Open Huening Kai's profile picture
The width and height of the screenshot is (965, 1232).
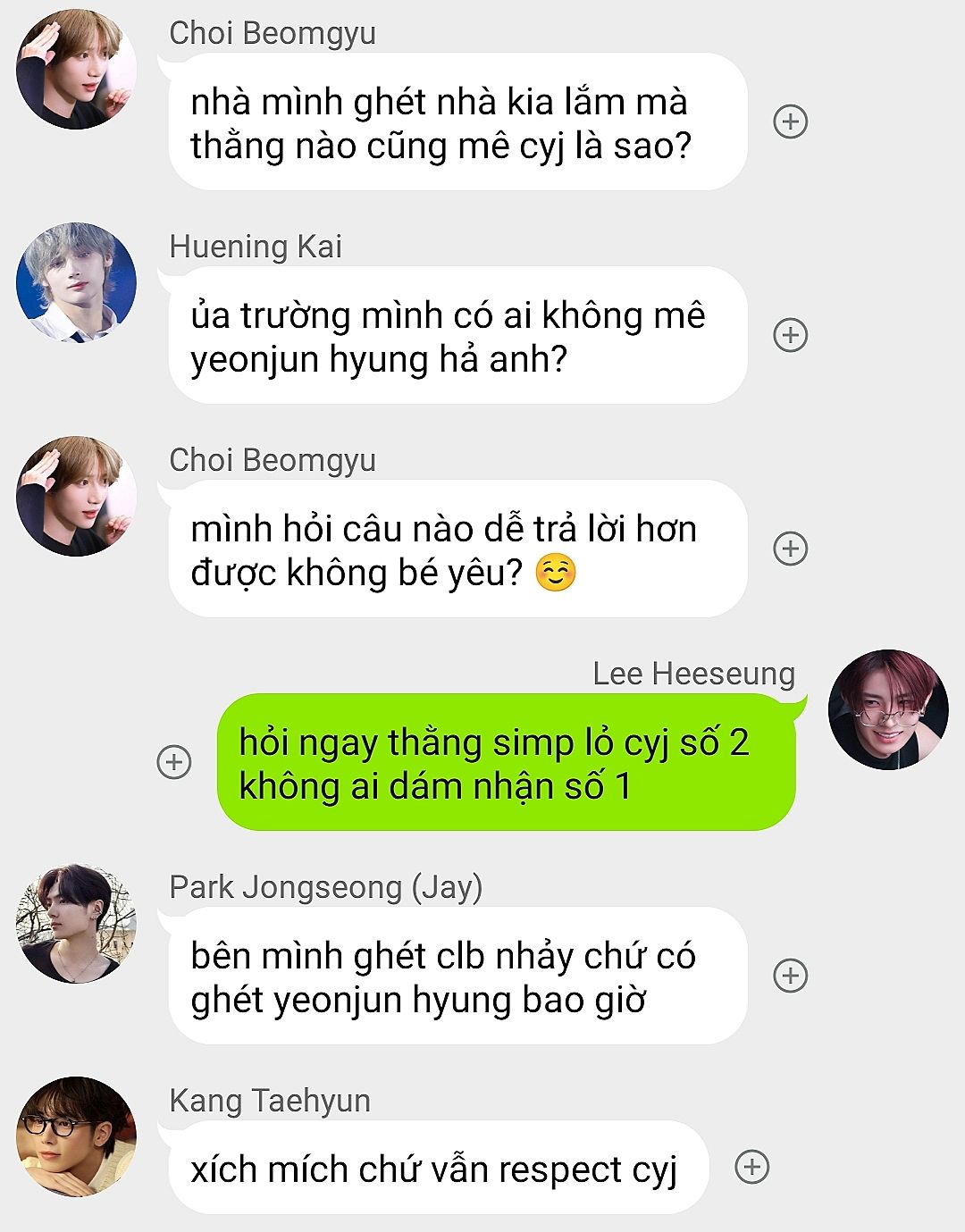(76, 282)
